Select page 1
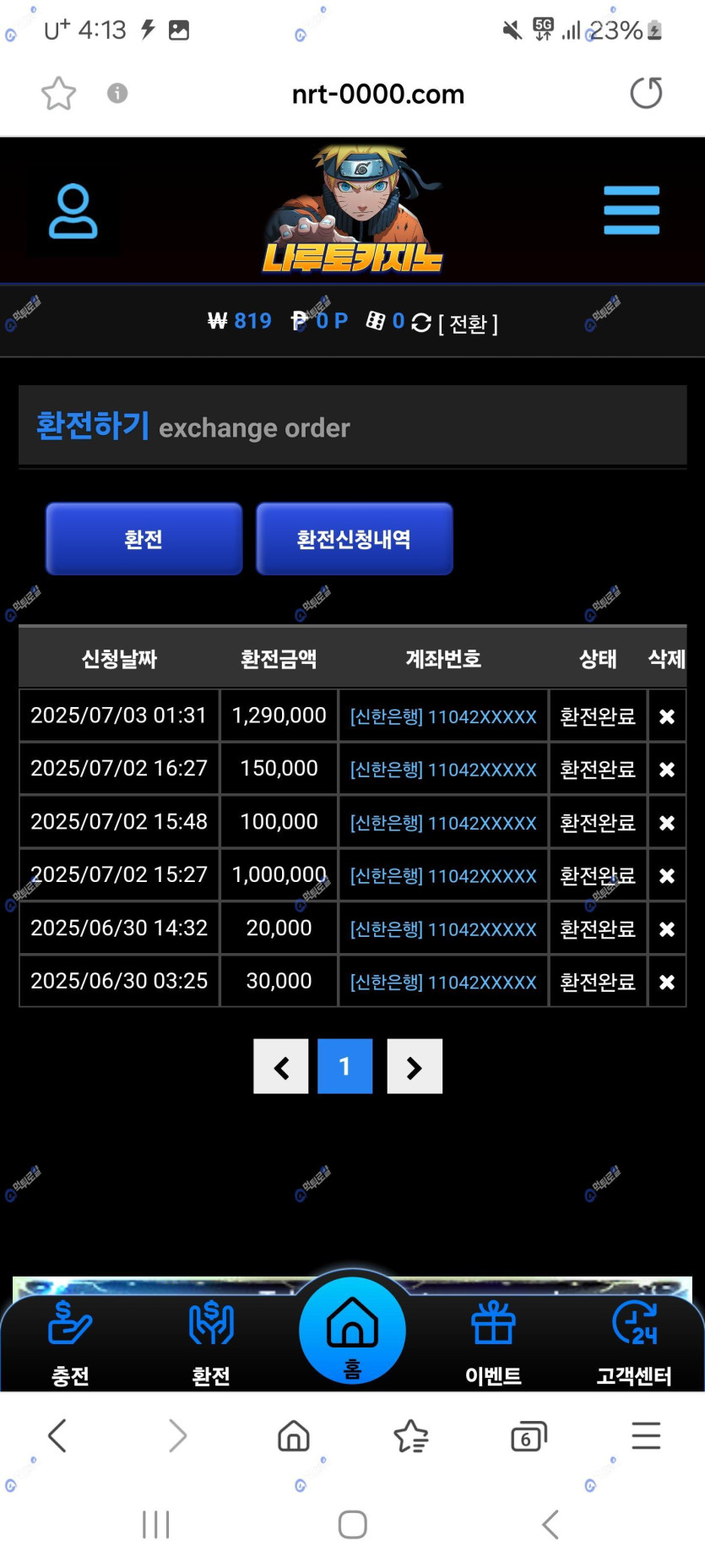Viewport: 705px width, 1568px height. 344,1067
